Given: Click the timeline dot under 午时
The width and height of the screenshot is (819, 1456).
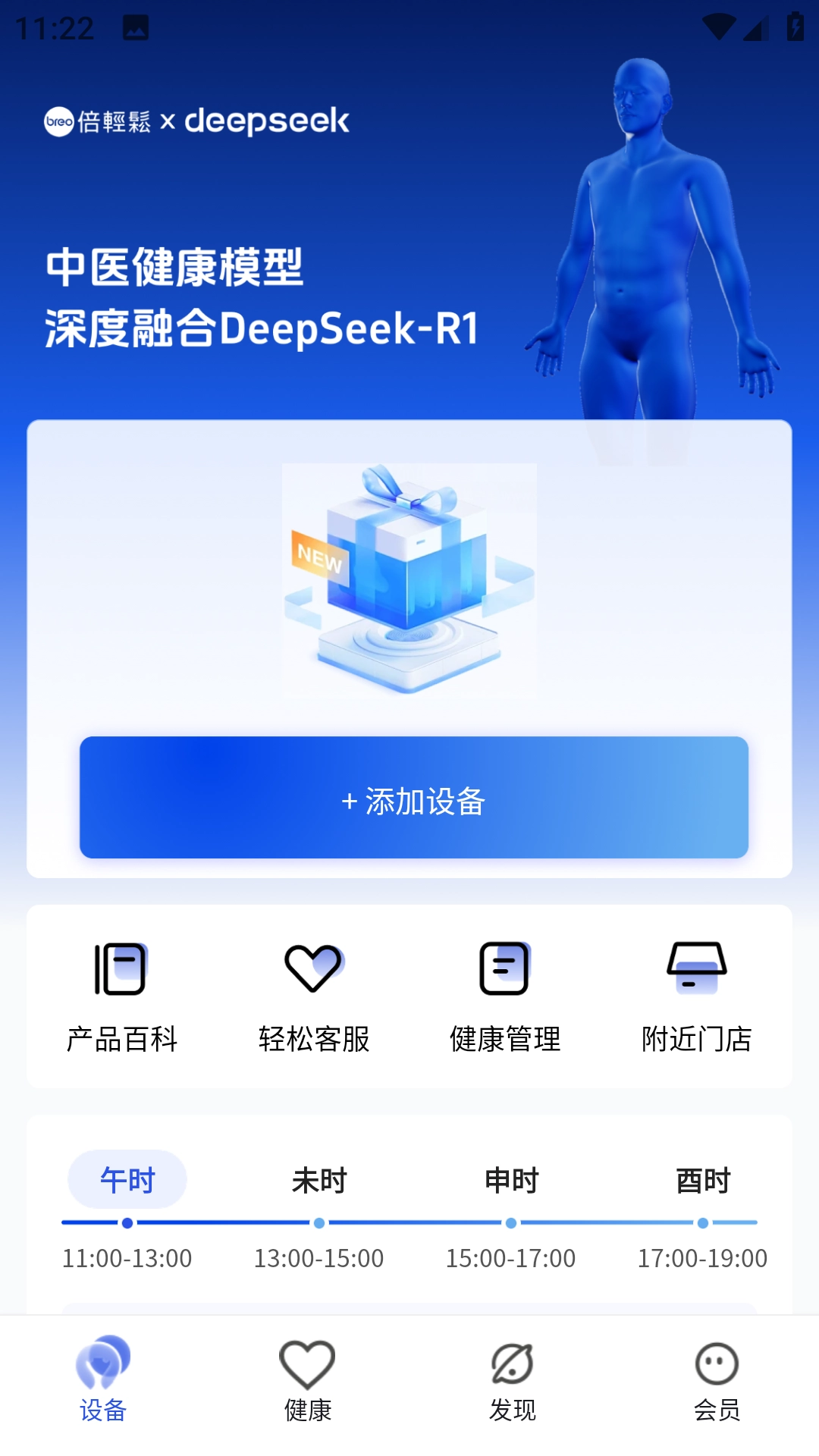Looking at the screenshot, I should [x=127, y=1223].
